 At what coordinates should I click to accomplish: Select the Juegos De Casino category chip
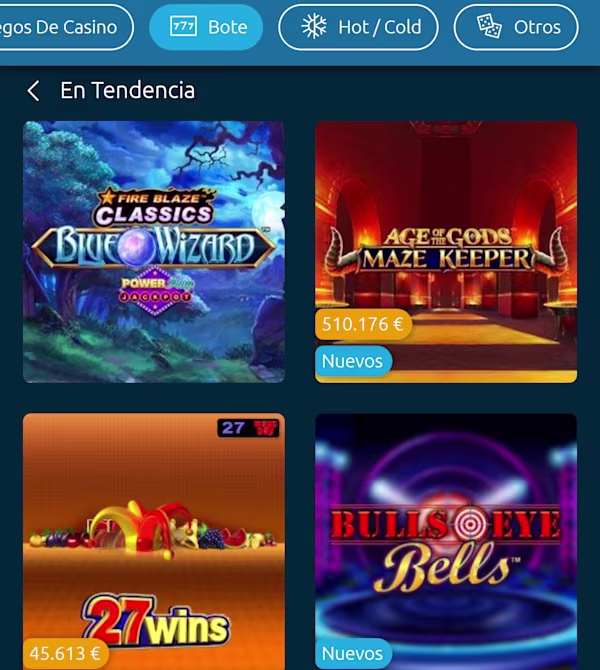(x=63, y=27)
